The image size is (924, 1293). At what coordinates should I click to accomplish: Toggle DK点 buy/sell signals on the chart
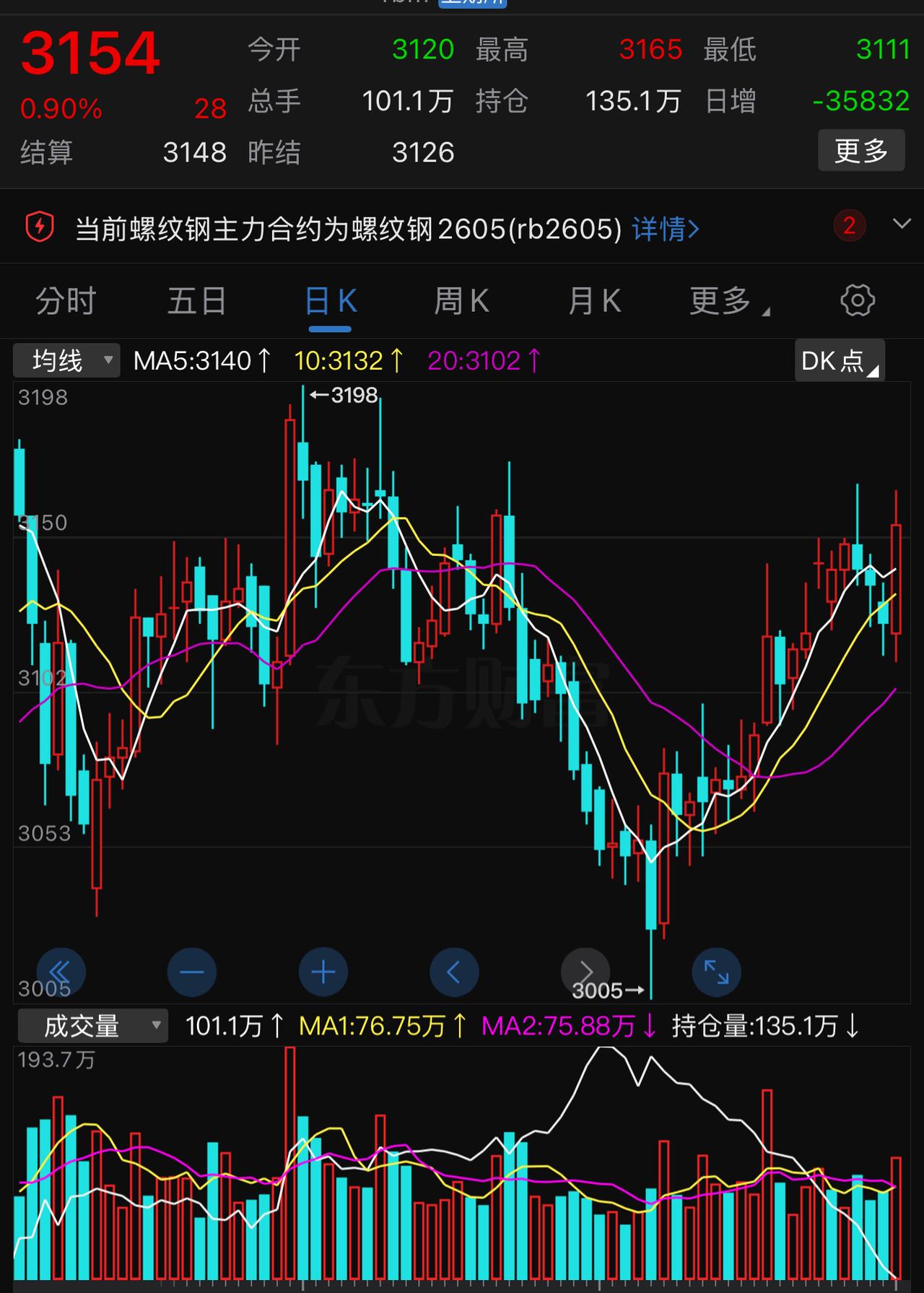[x=837, y=360]
